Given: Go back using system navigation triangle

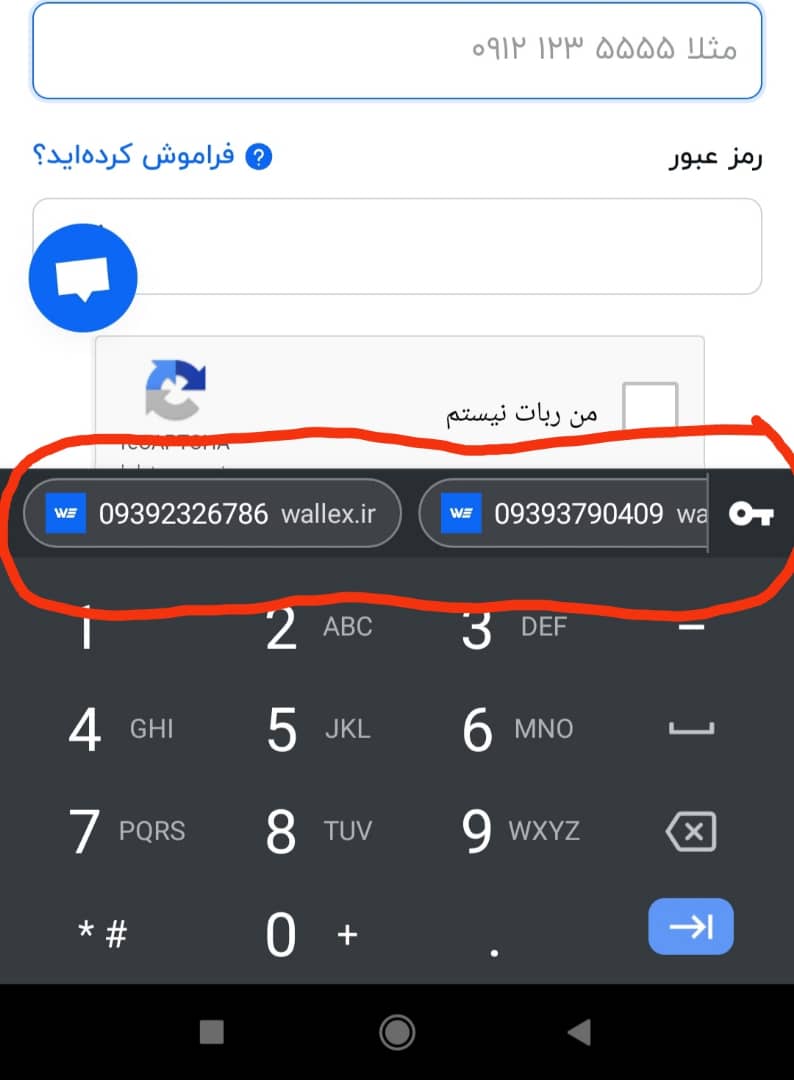Looking at the screenshot, I should click(x=579, y=1032).
